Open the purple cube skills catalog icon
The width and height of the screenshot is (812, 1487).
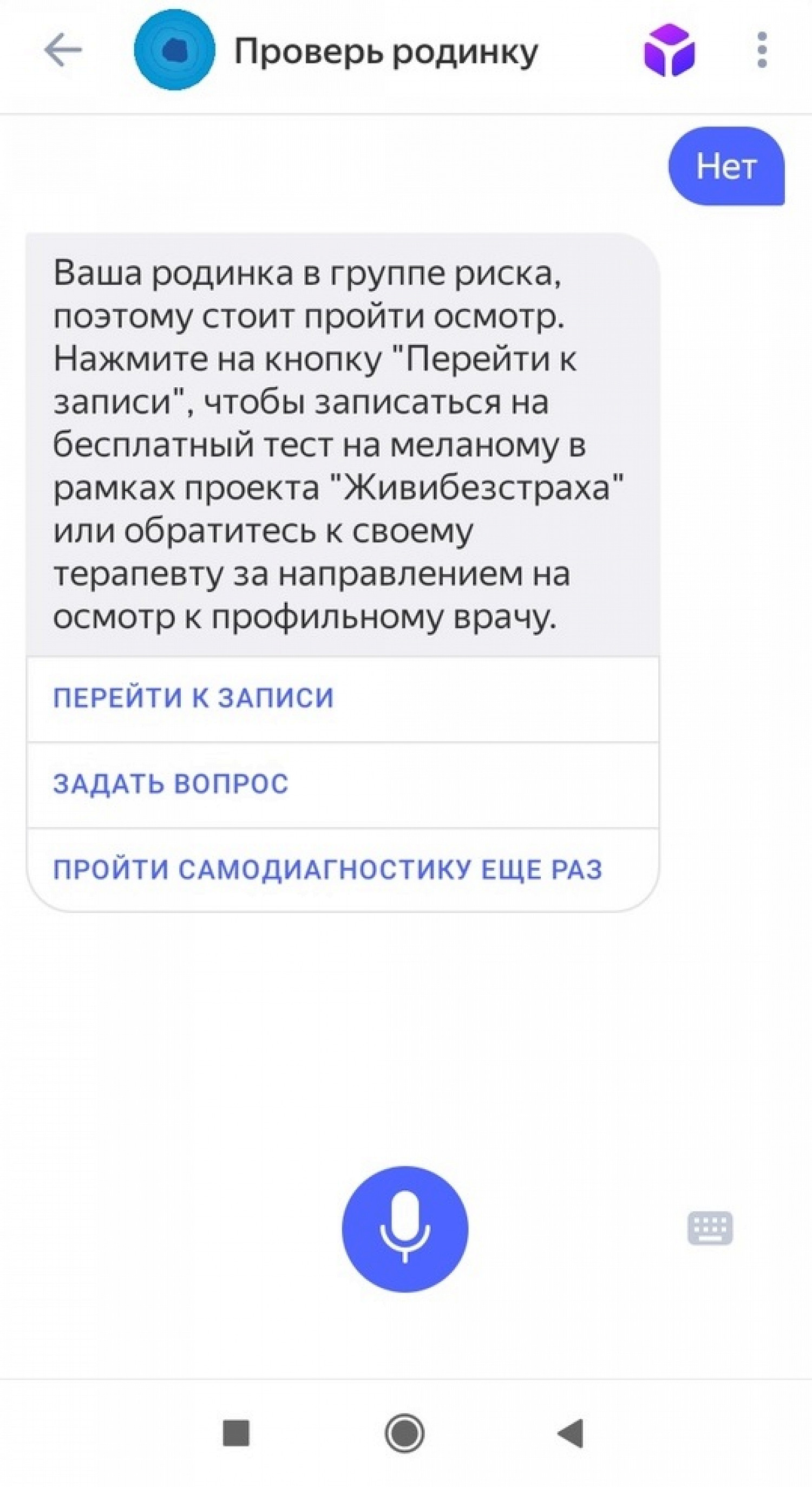670,50
